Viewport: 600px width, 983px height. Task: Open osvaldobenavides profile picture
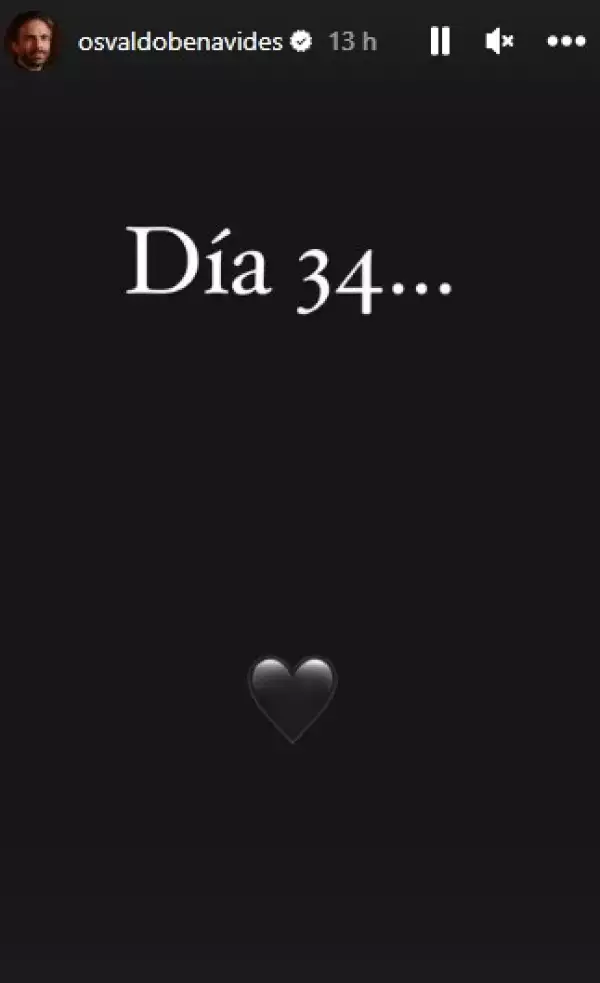click(33, 42)
